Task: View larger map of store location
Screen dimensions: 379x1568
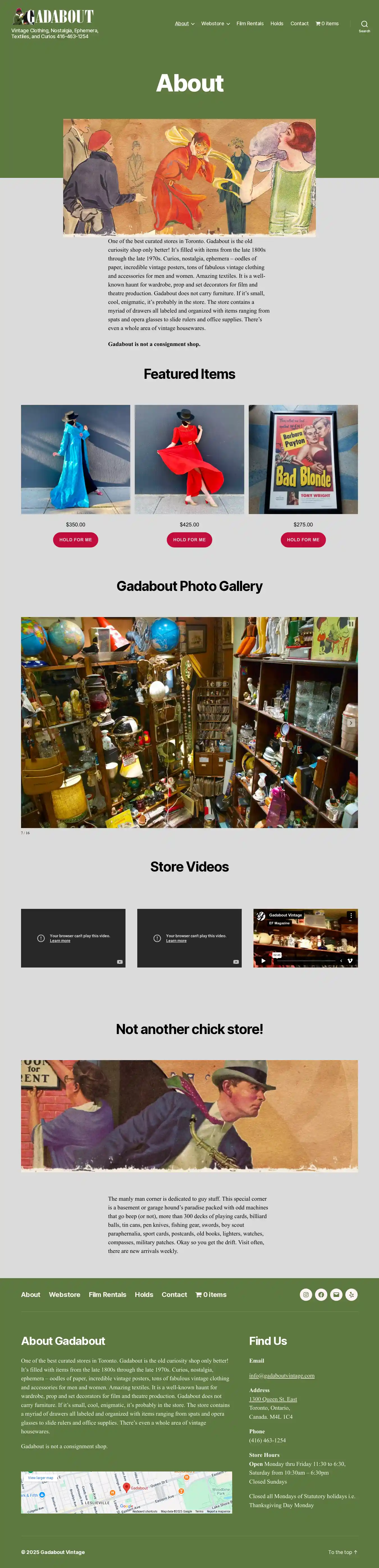Action: (x=40, y=1478)
